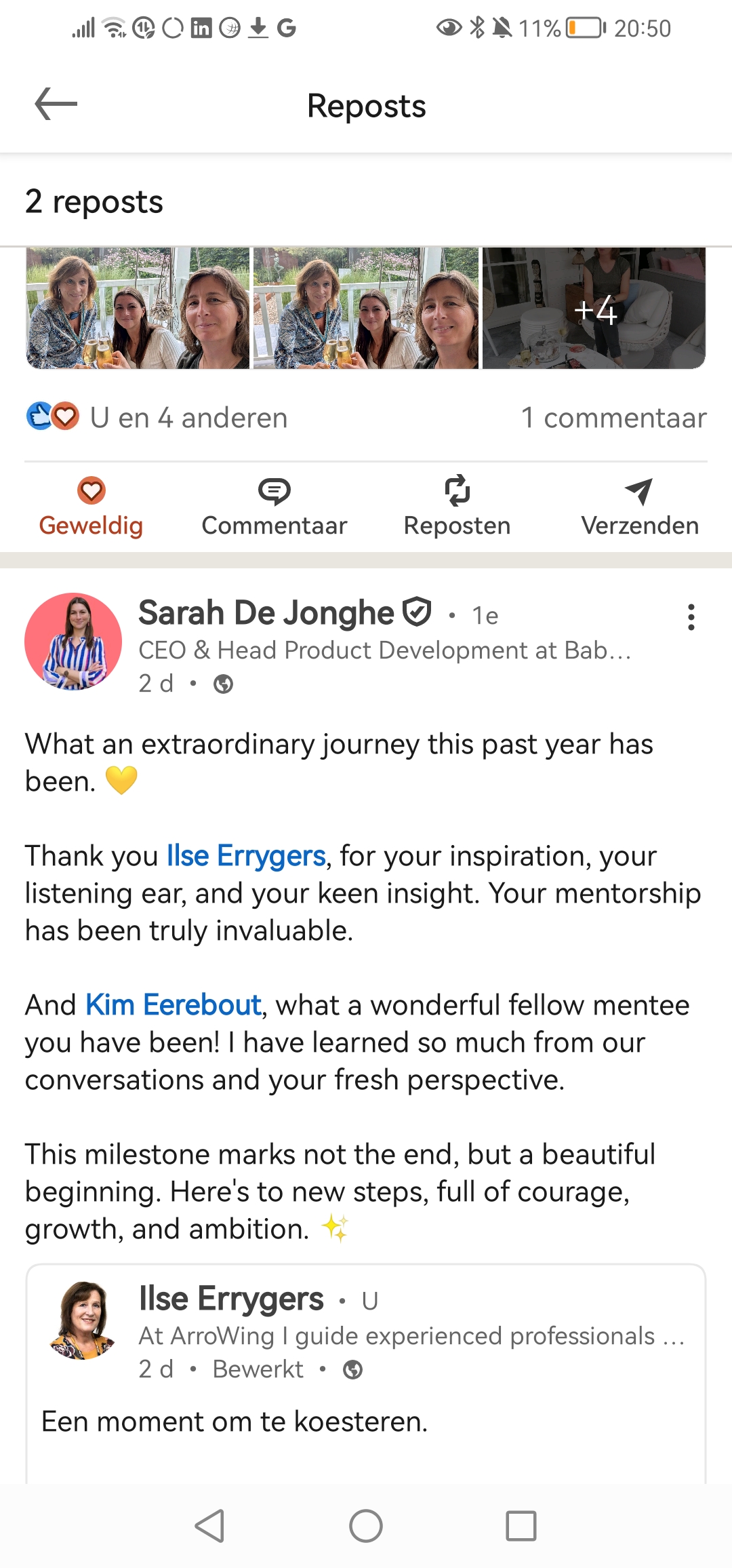Viewport: 732px width, 1568px height.
Task: Send the post via Verzenden
Action: coord(639,507)
